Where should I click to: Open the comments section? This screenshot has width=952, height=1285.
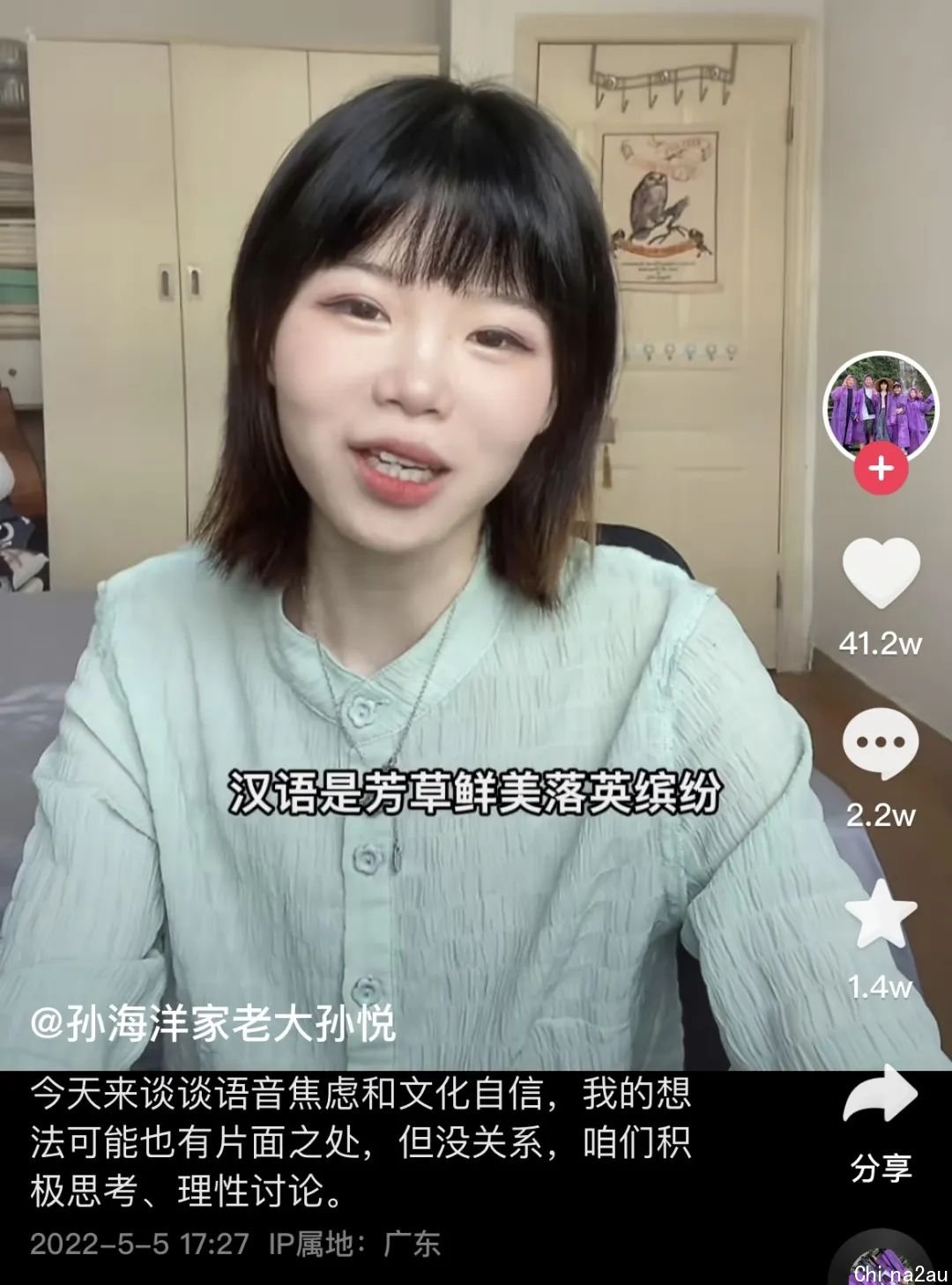(x=880, y=743)
